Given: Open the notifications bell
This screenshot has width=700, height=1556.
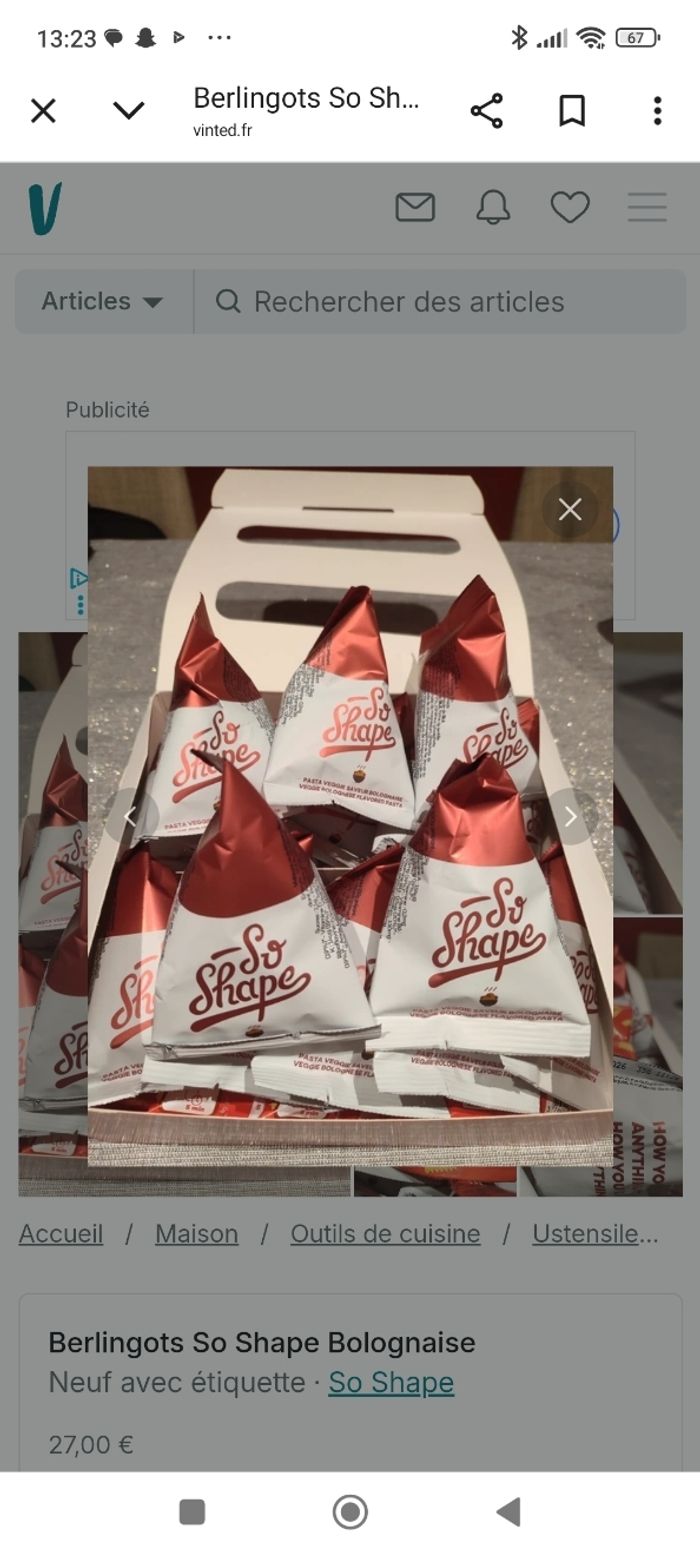Looking at the screenshot, I should pyautogui.click(x=492, y=207).
